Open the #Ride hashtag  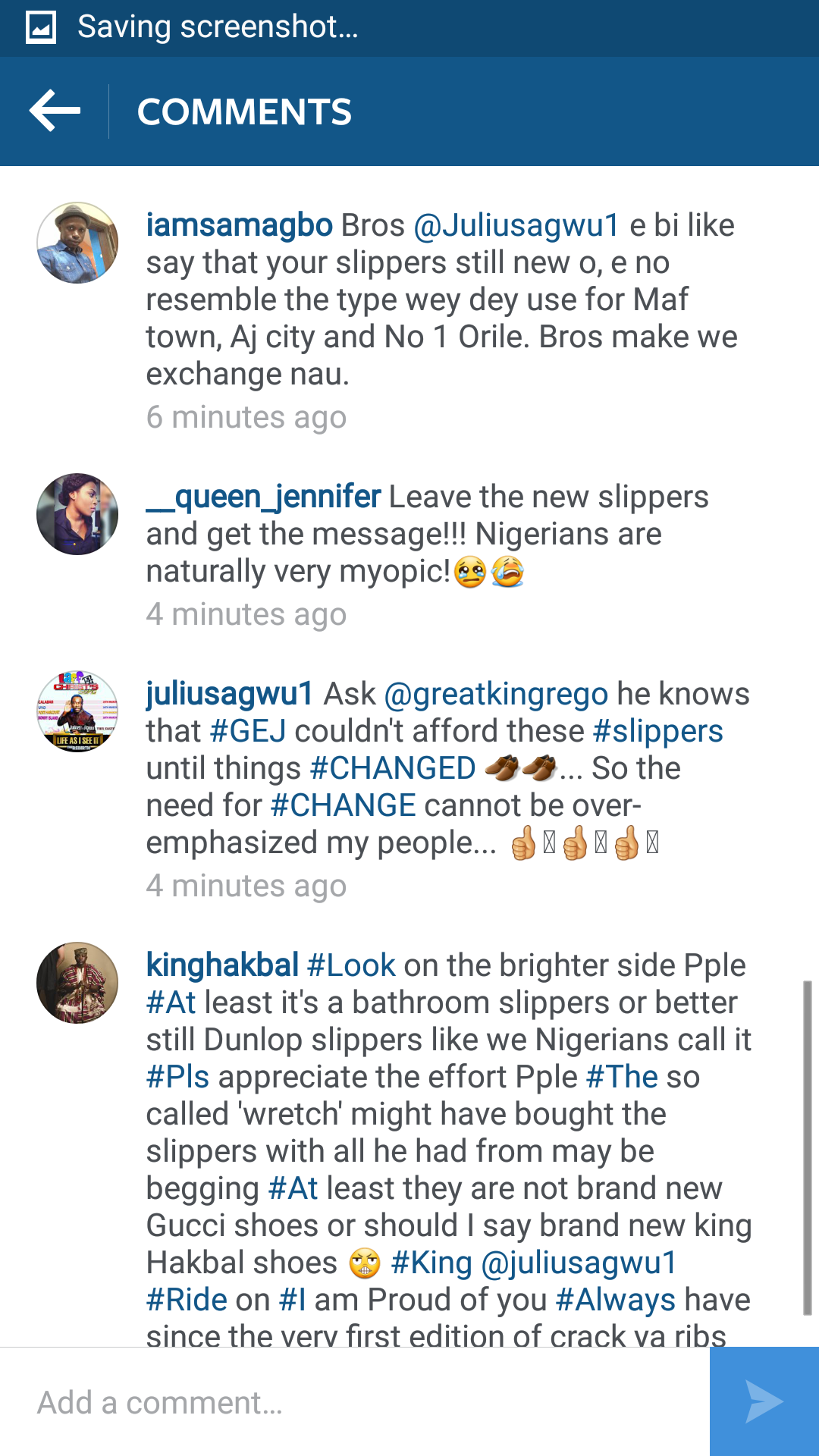pyautogui.click(x=187, y=1300)
